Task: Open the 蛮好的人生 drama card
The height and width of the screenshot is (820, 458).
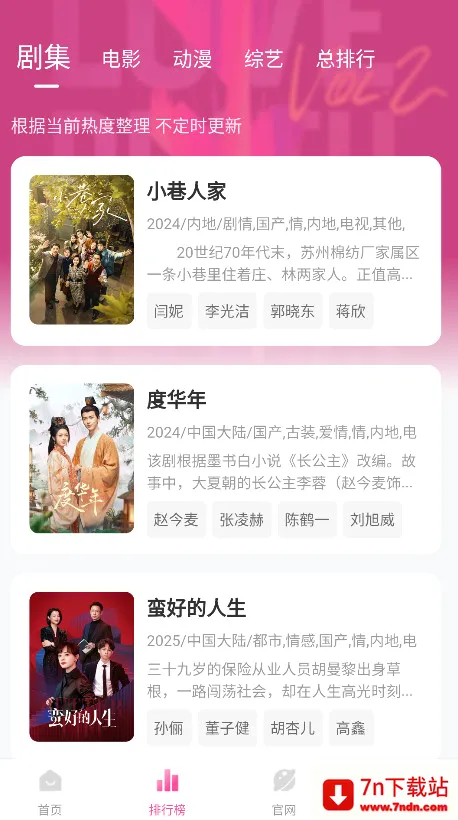Action: pos(226,667)
